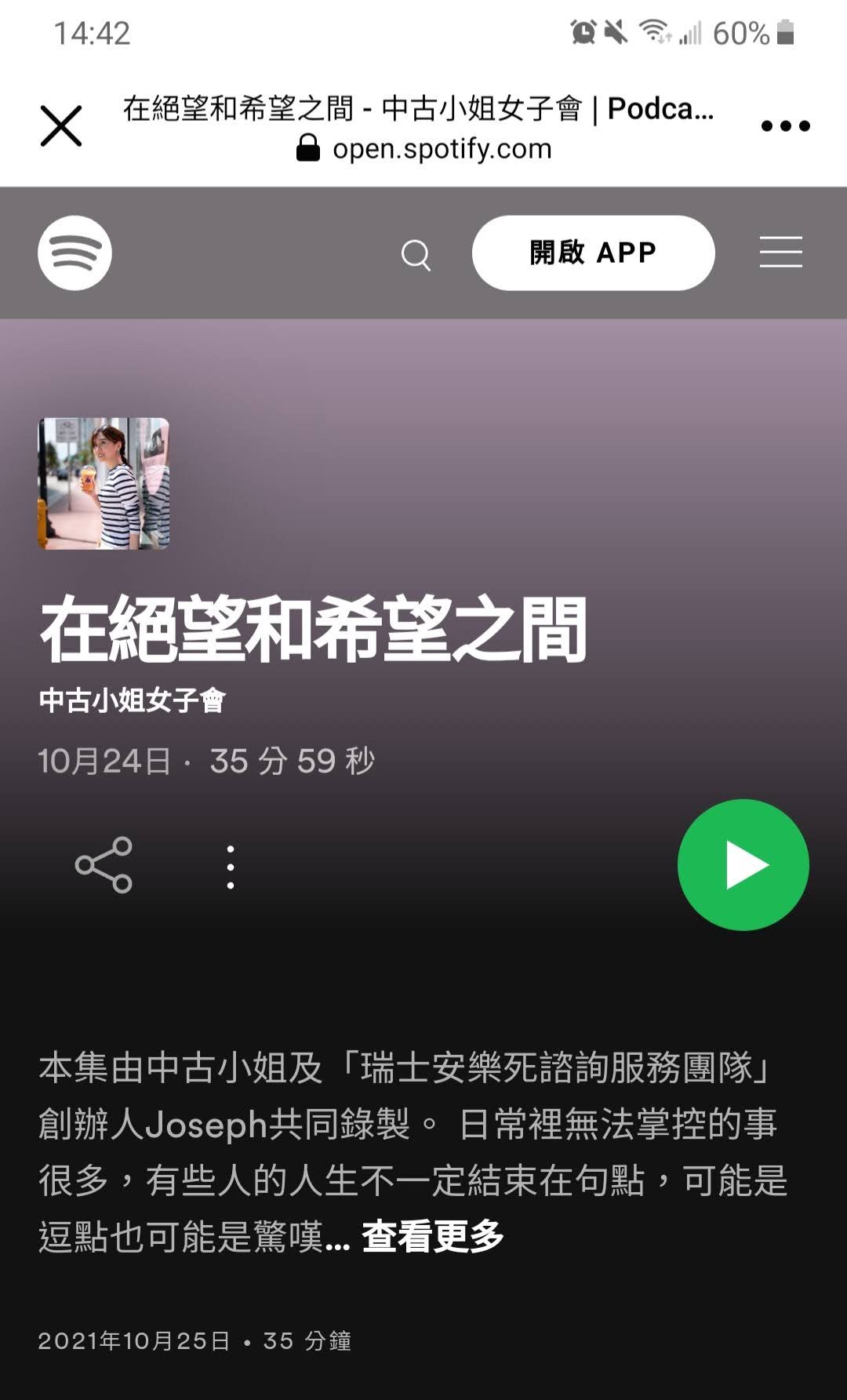Go to the 中古小姐女子會 show page
The height and width of the screenshot is (1400, 847).
click(133, 700)
